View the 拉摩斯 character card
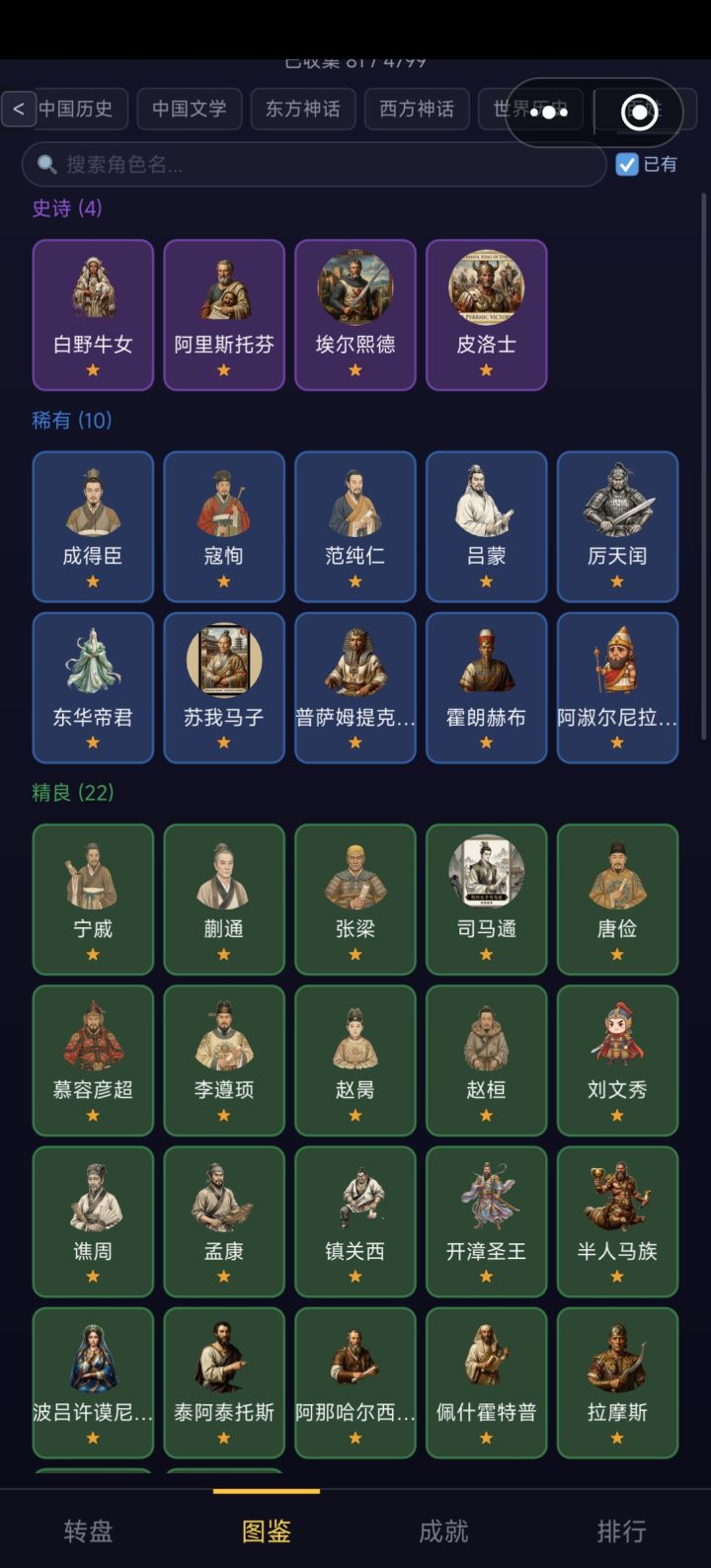The image size is (711, 1568). [617, 1382]
